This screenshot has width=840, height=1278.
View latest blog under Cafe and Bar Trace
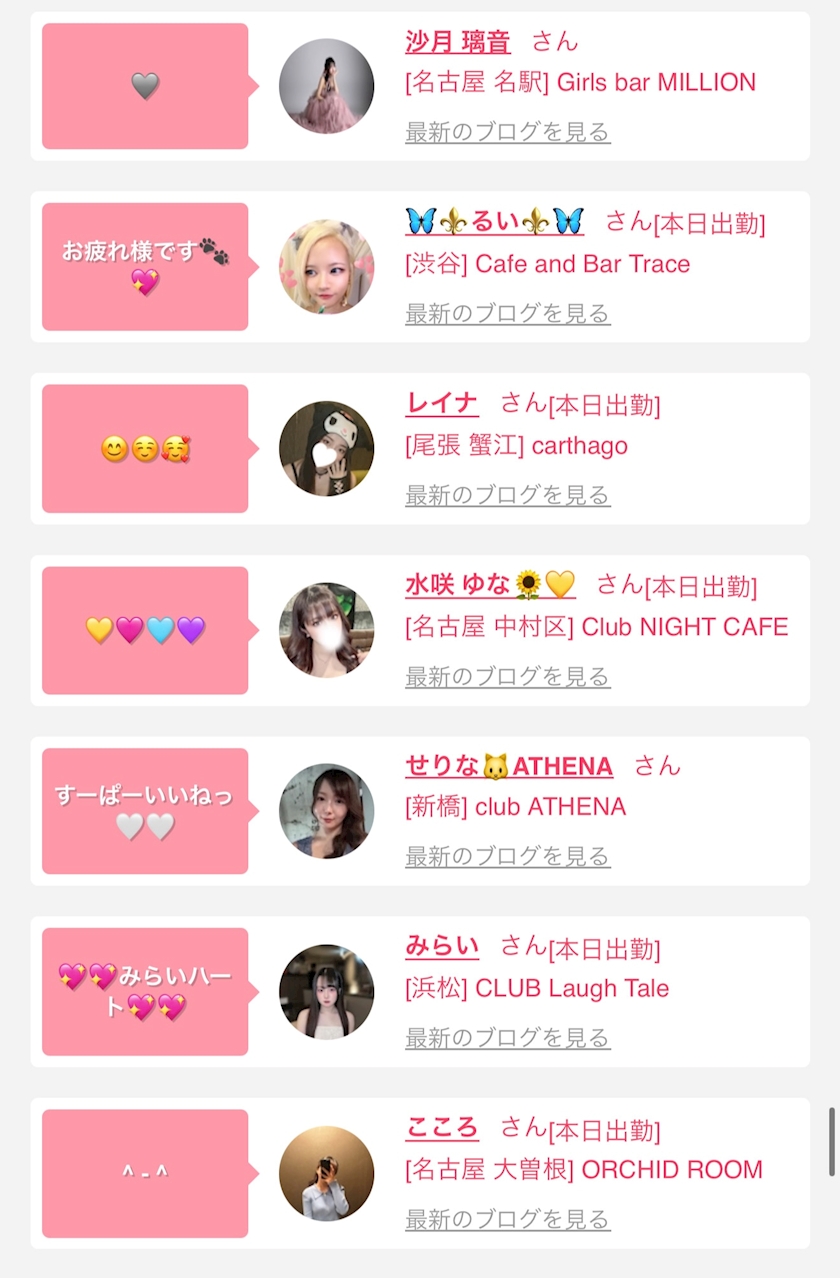(x=507, y=314)
